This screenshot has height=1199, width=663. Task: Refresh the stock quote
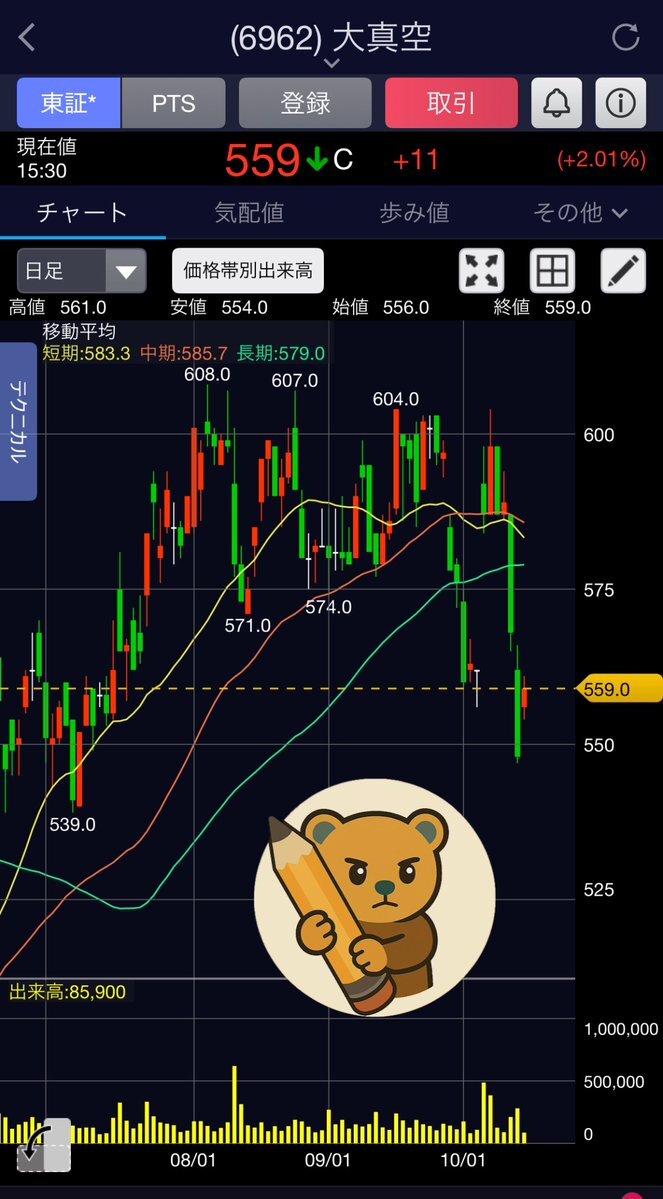(625, 38)
